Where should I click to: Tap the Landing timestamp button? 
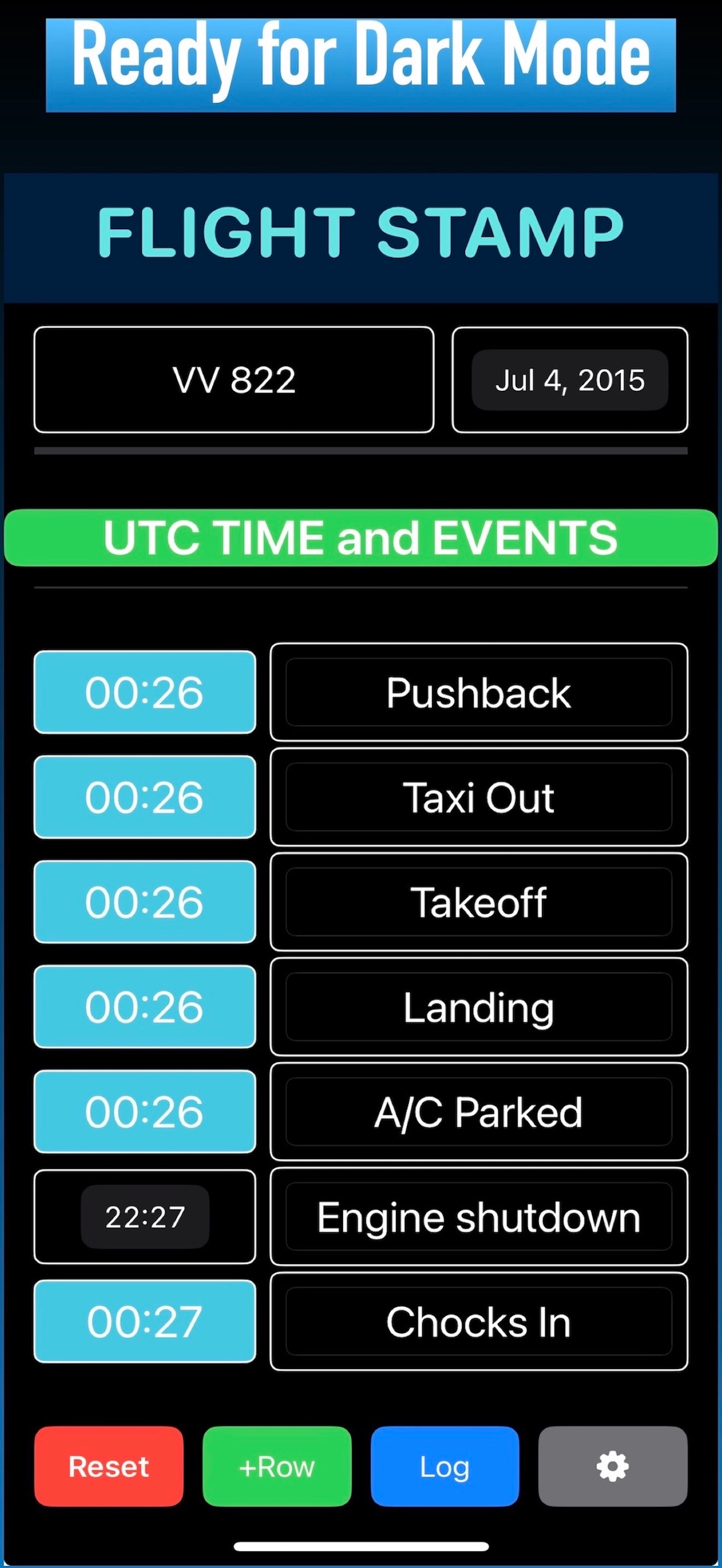(144, 1007)
